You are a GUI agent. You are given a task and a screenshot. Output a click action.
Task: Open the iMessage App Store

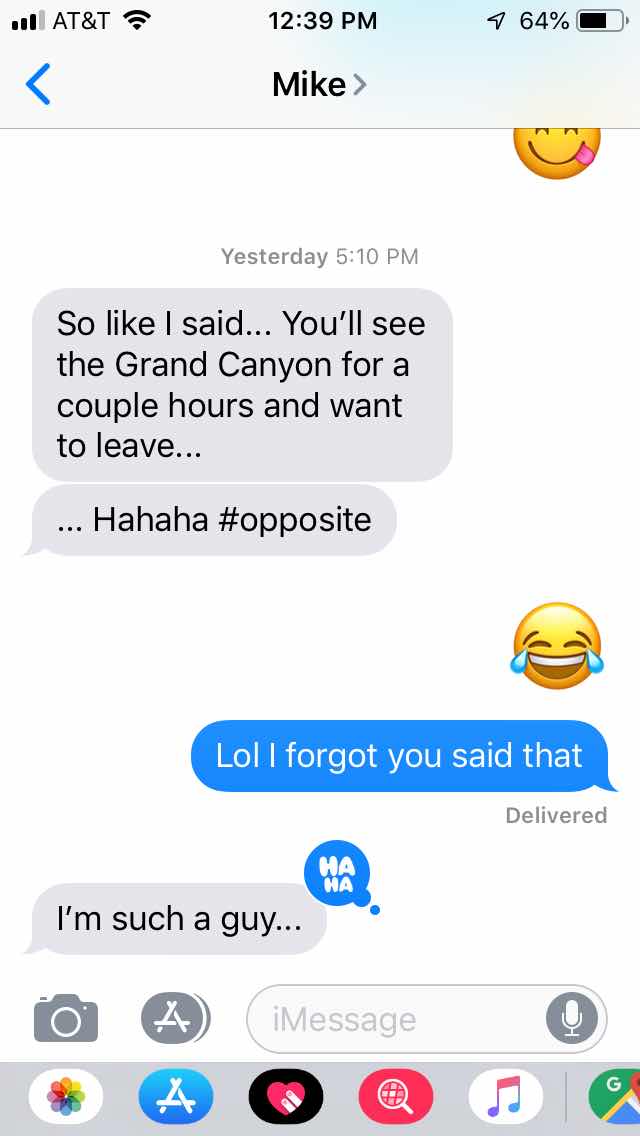click(176, 1098)
